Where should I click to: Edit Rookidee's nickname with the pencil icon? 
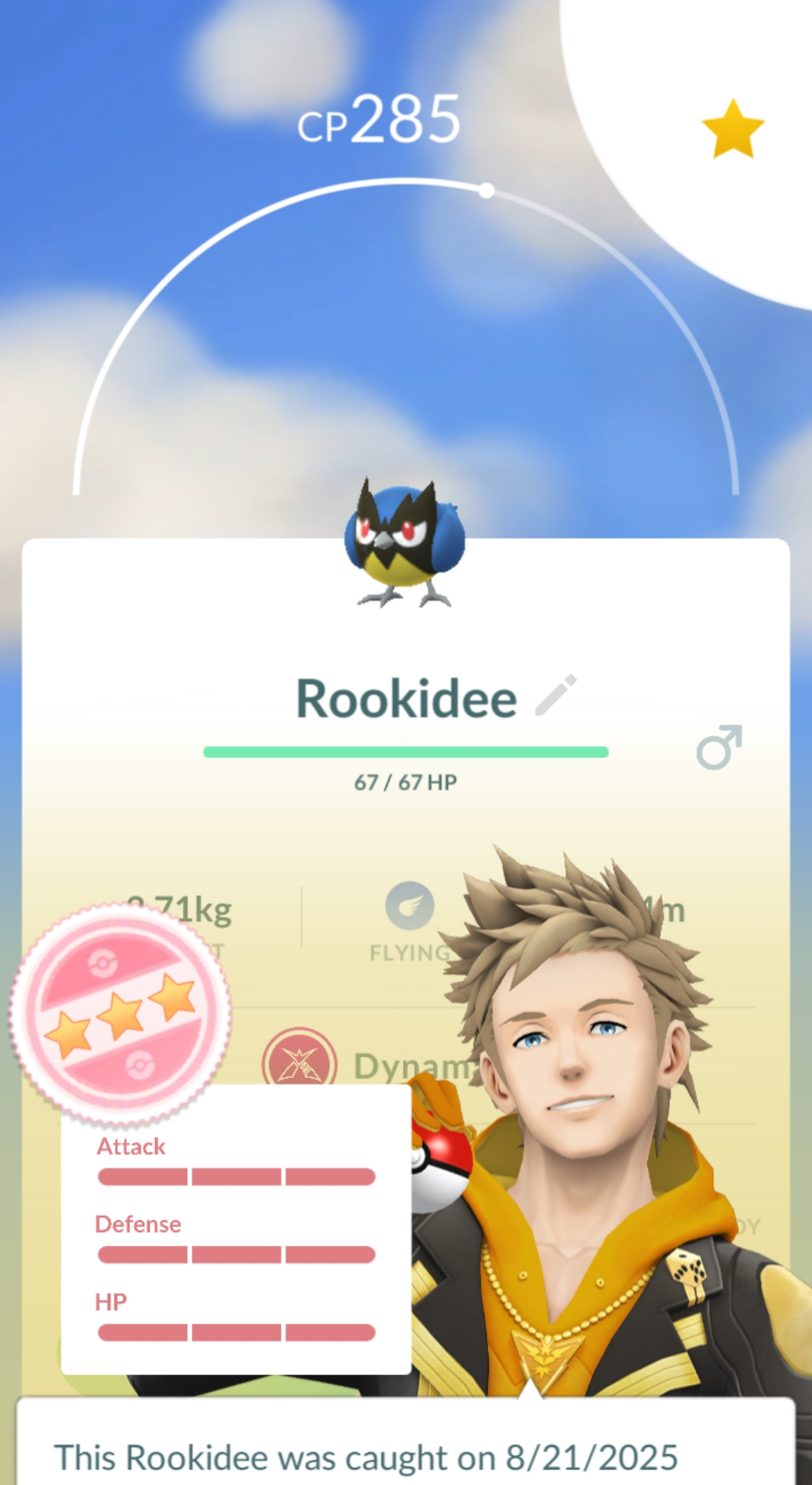[556, 696]
